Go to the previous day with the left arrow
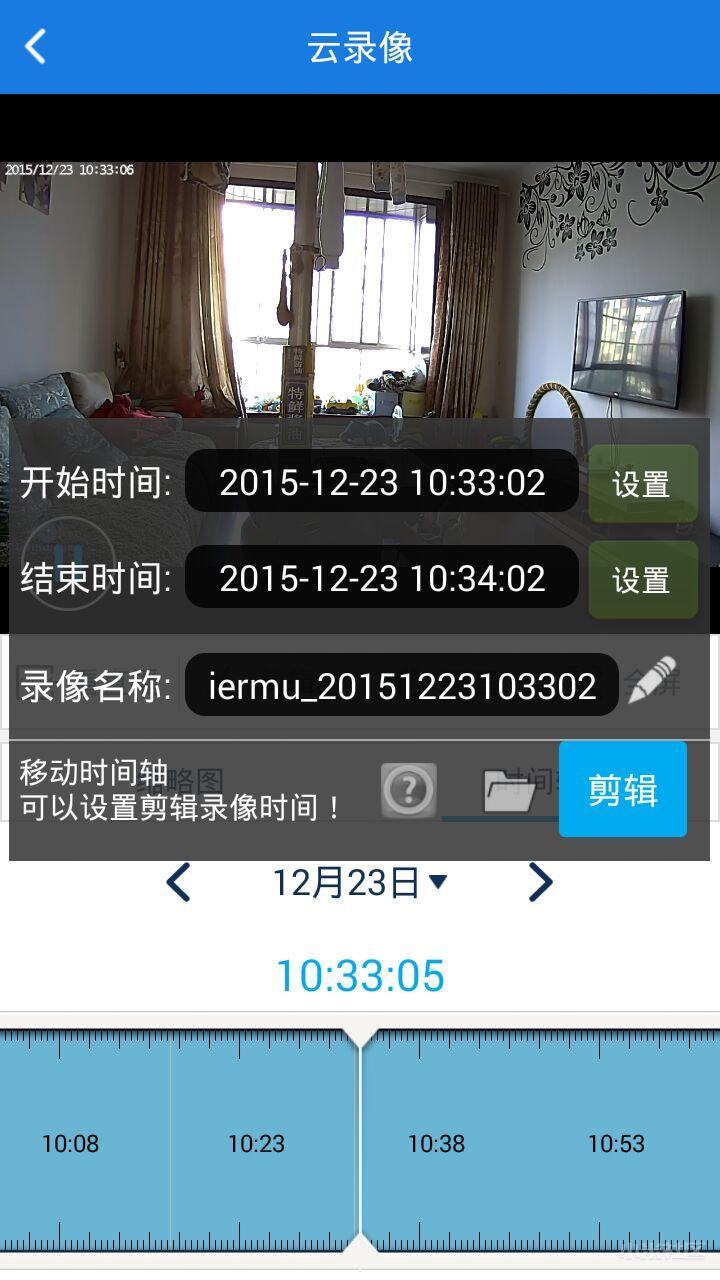The height and width of the screenshot is (1280, 720). coord(178,882)
